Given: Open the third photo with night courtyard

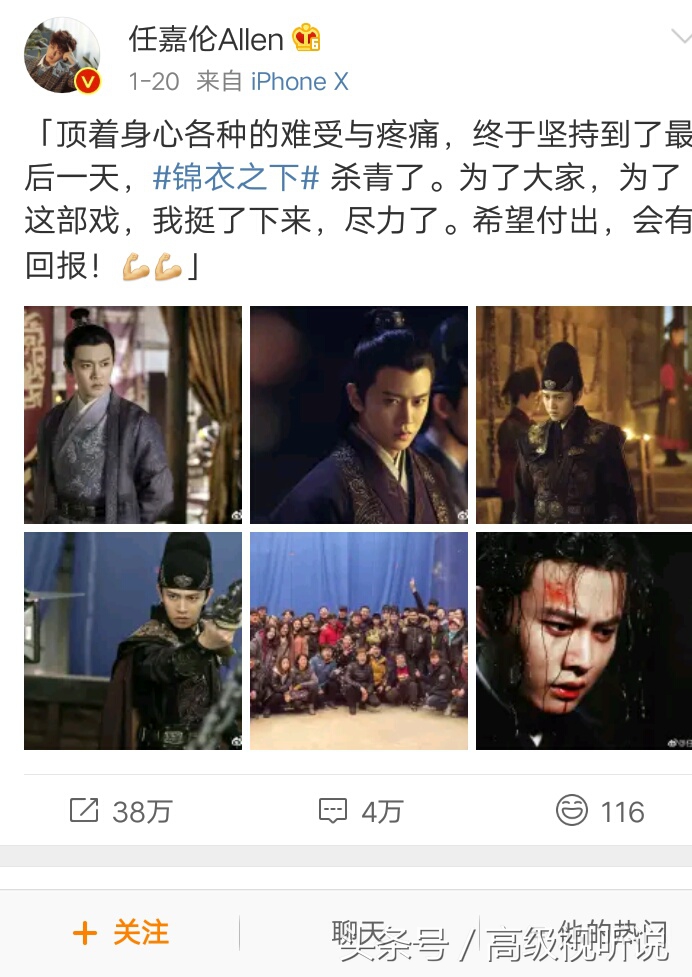Looking at the screenshot, I should [x=584, y=415].
